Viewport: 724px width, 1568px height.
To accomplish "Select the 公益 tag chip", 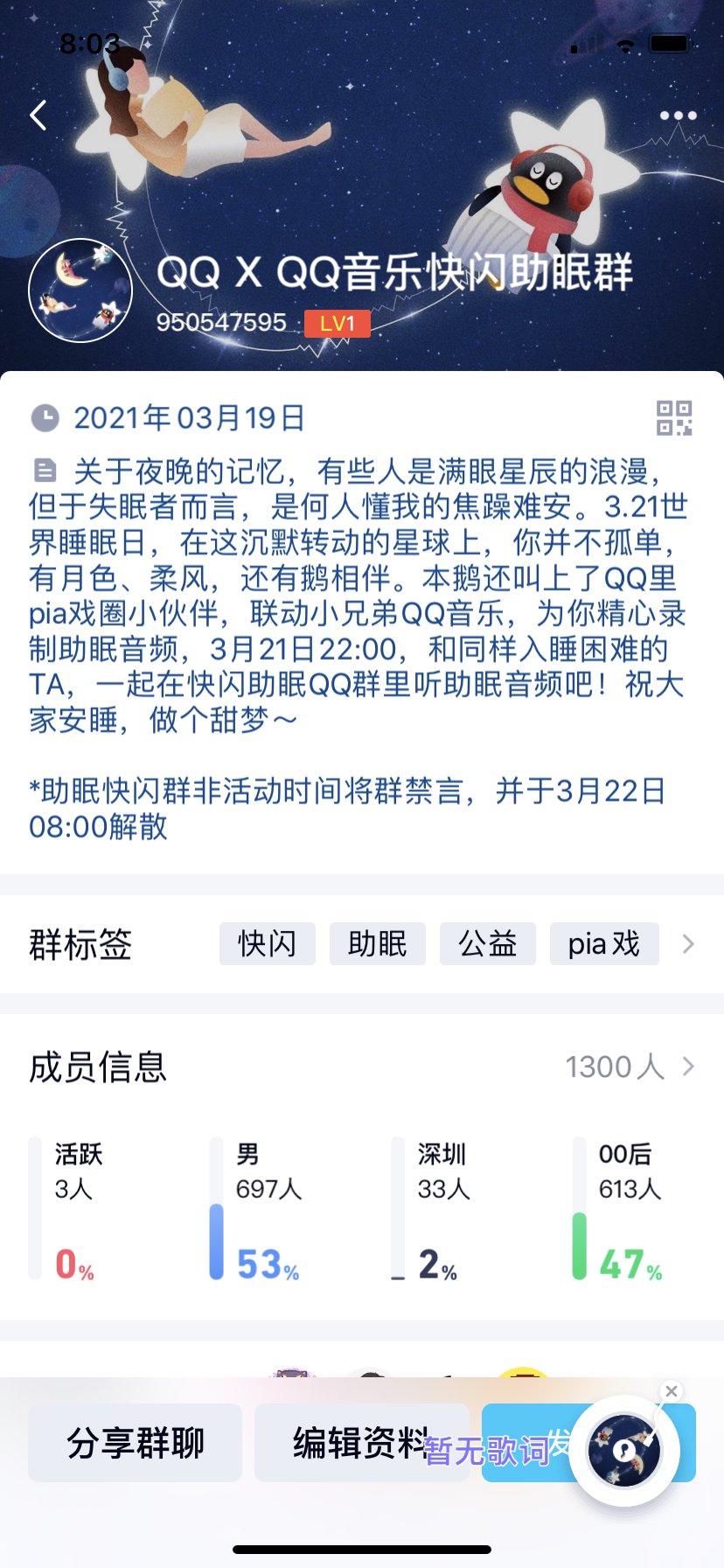I will pos(487,944).
